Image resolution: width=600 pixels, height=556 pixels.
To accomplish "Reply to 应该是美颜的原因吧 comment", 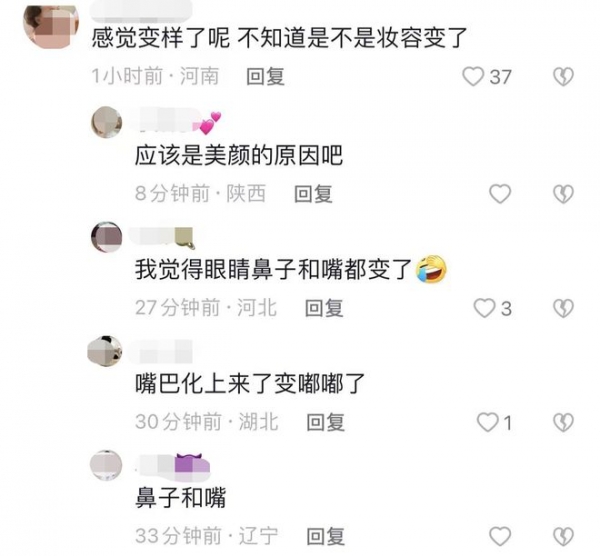I will 312,194.
